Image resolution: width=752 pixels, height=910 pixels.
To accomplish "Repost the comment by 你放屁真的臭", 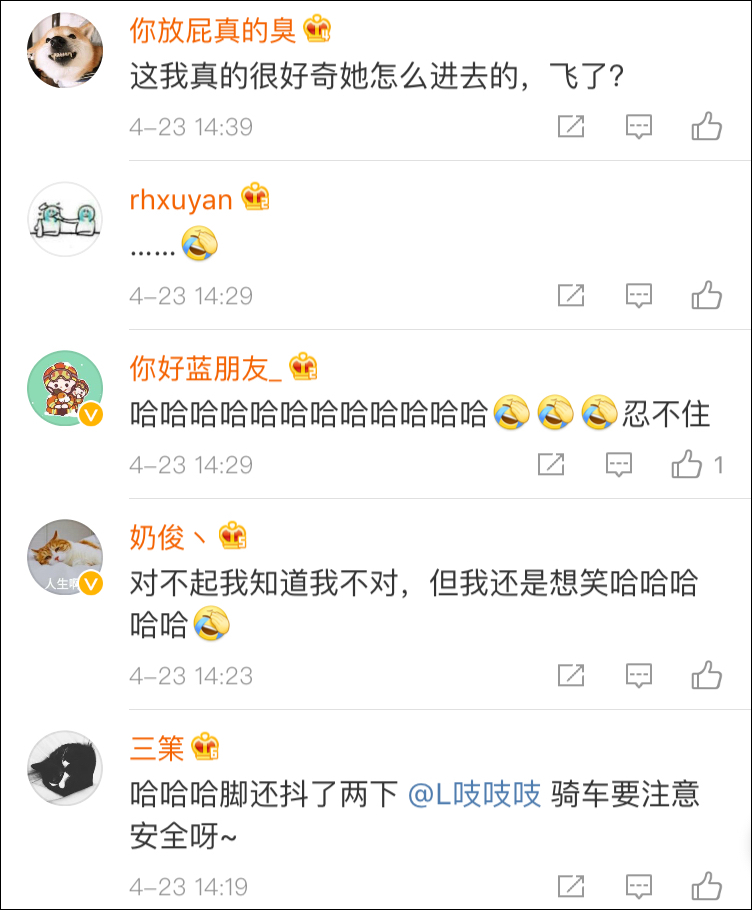I will [x=570, y=126].
